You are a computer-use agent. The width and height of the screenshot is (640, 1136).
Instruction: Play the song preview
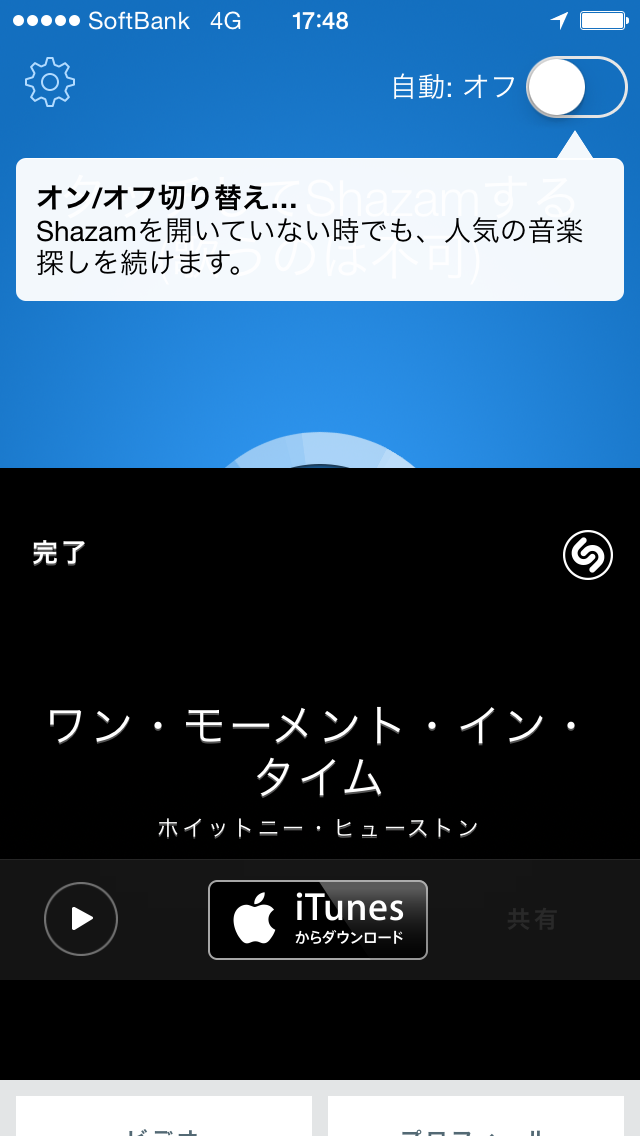click(x=81, y=919)
